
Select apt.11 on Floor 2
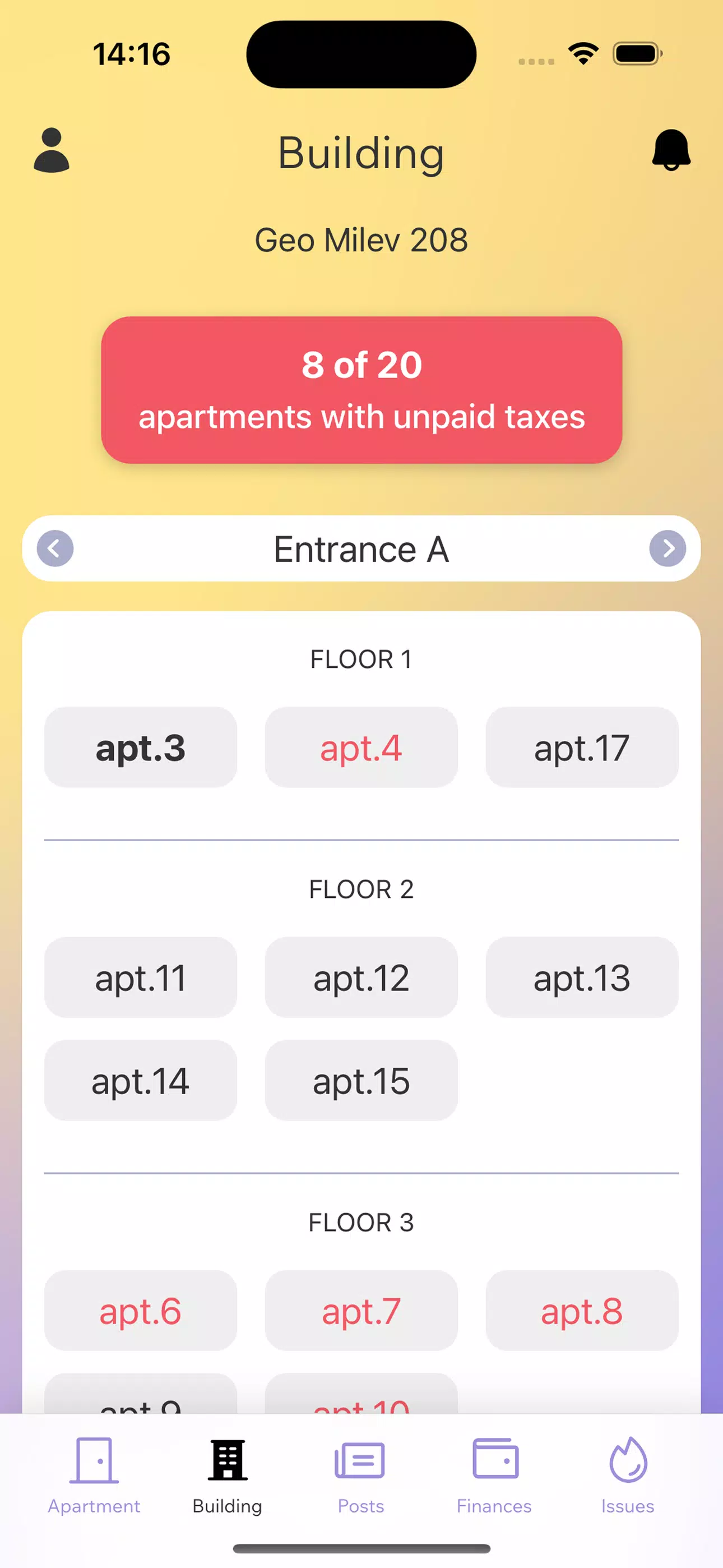(141, 977)
